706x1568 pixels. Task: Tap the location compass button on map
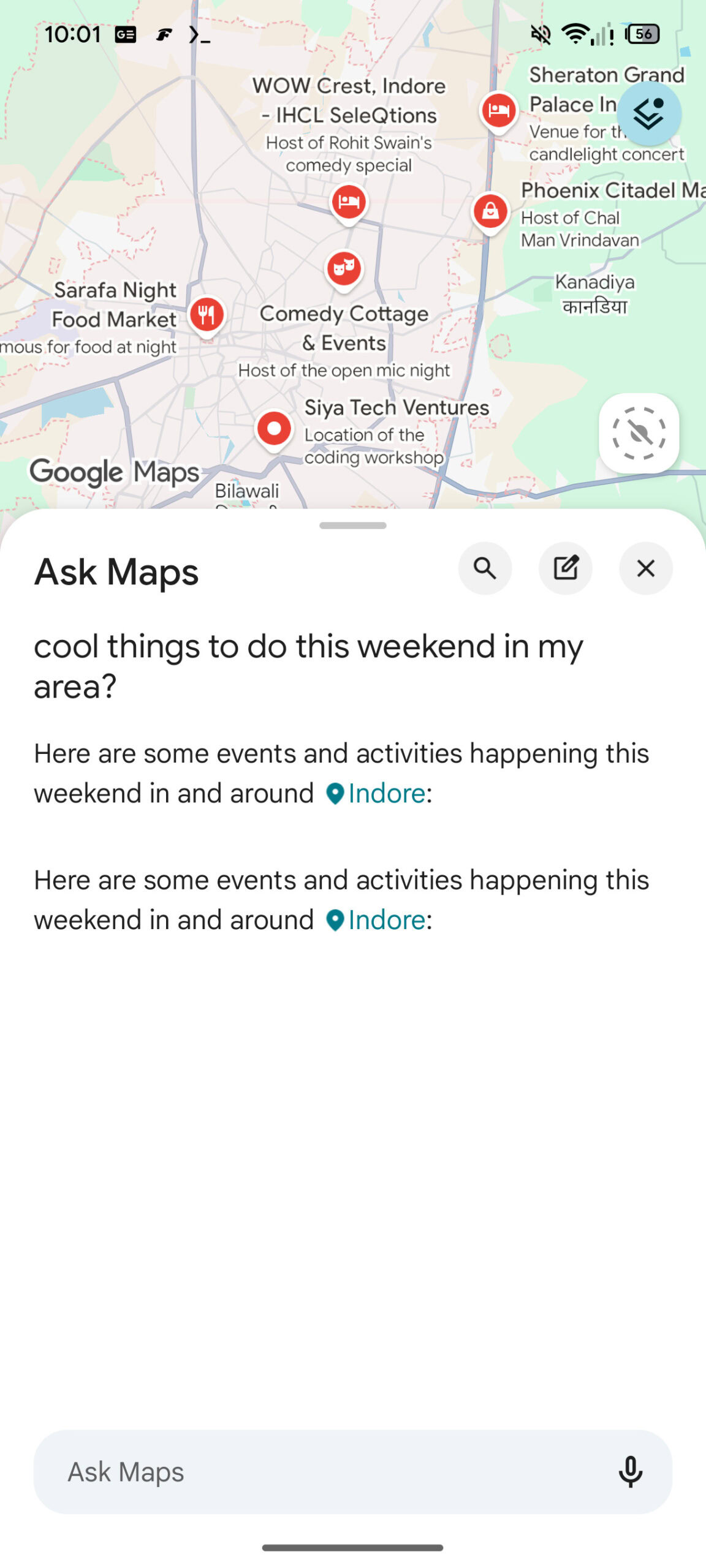coord(639,433)
